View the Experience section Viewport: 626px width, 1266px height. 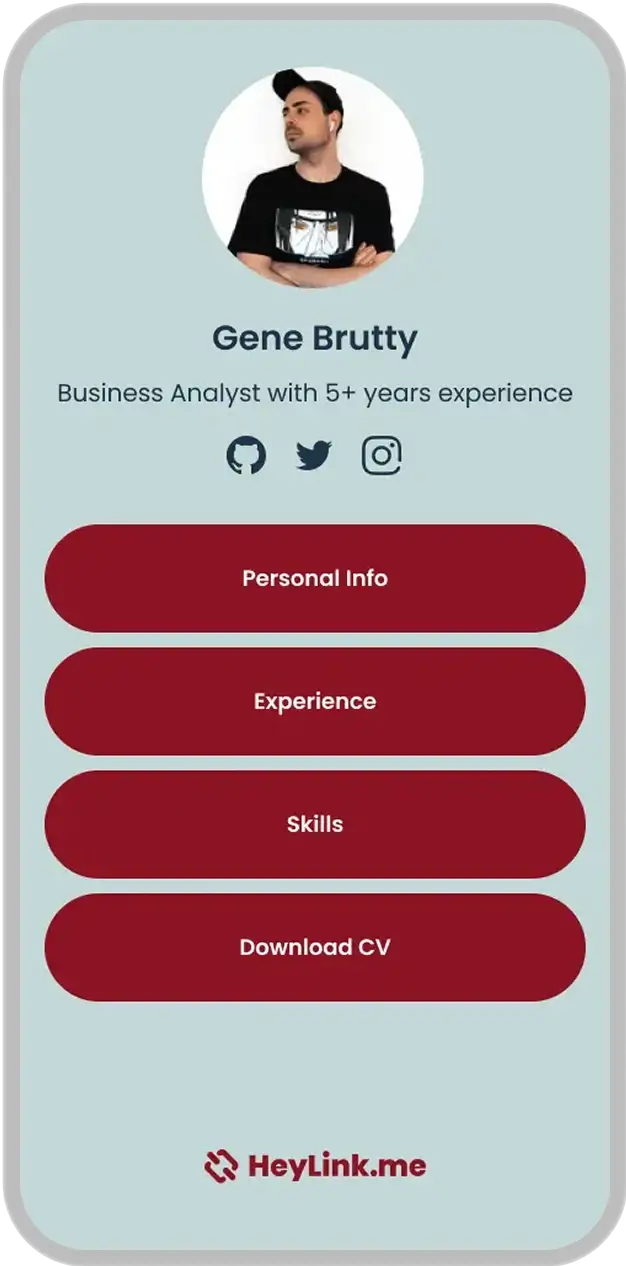tap(314, 701)
